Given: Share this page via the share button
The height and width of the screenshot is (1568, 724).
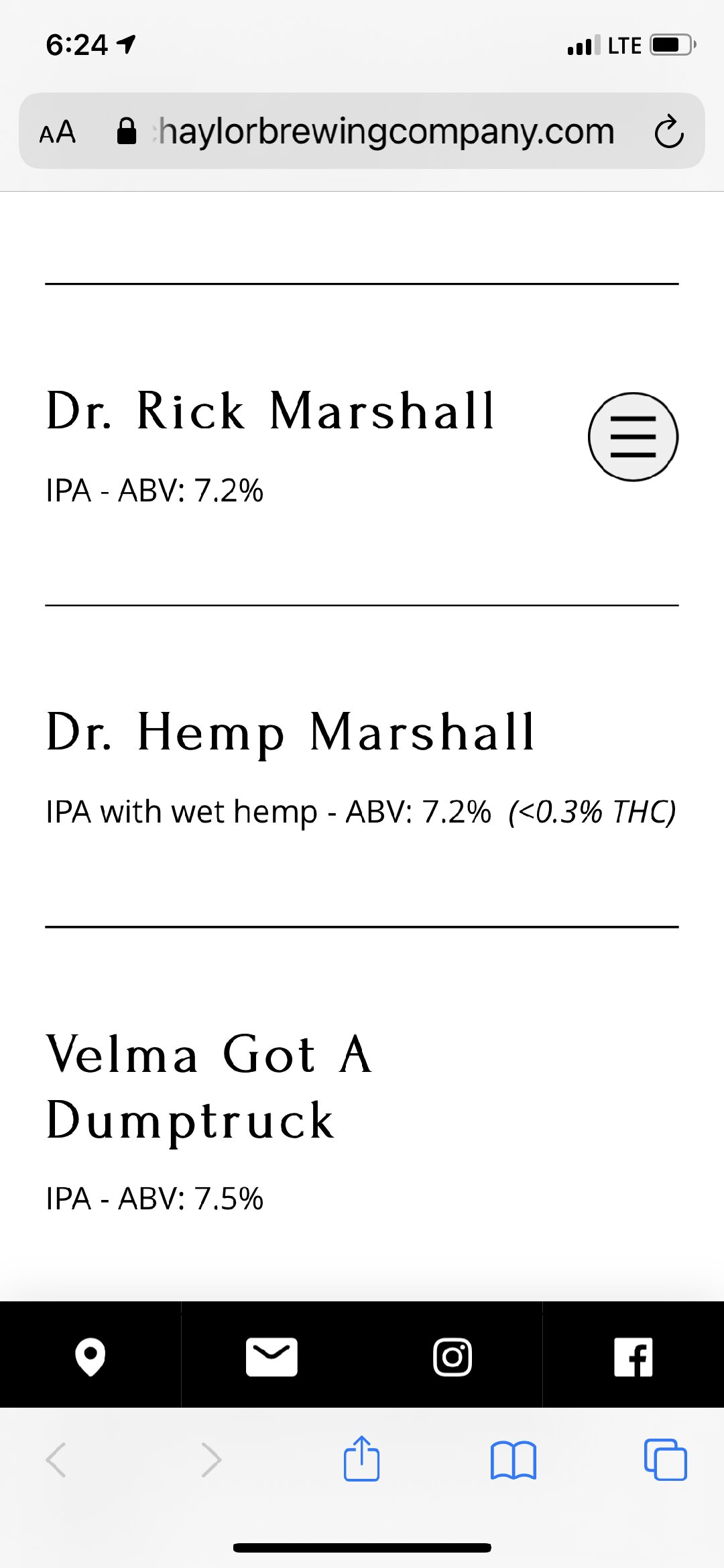Looking at the screenshot, I should 361,1459.
